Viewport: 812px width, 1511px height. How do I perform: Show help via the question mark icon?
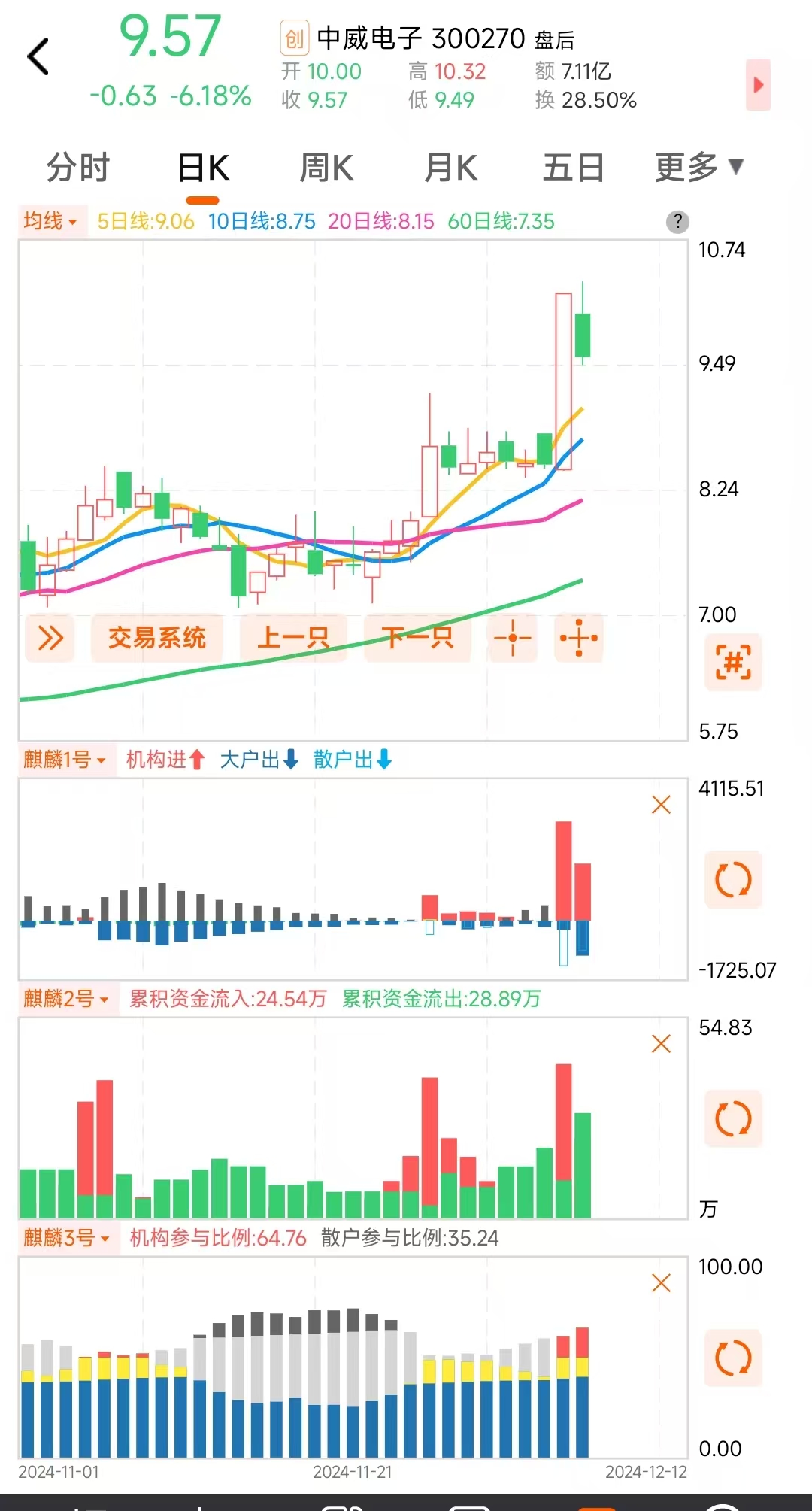point(677,222)
